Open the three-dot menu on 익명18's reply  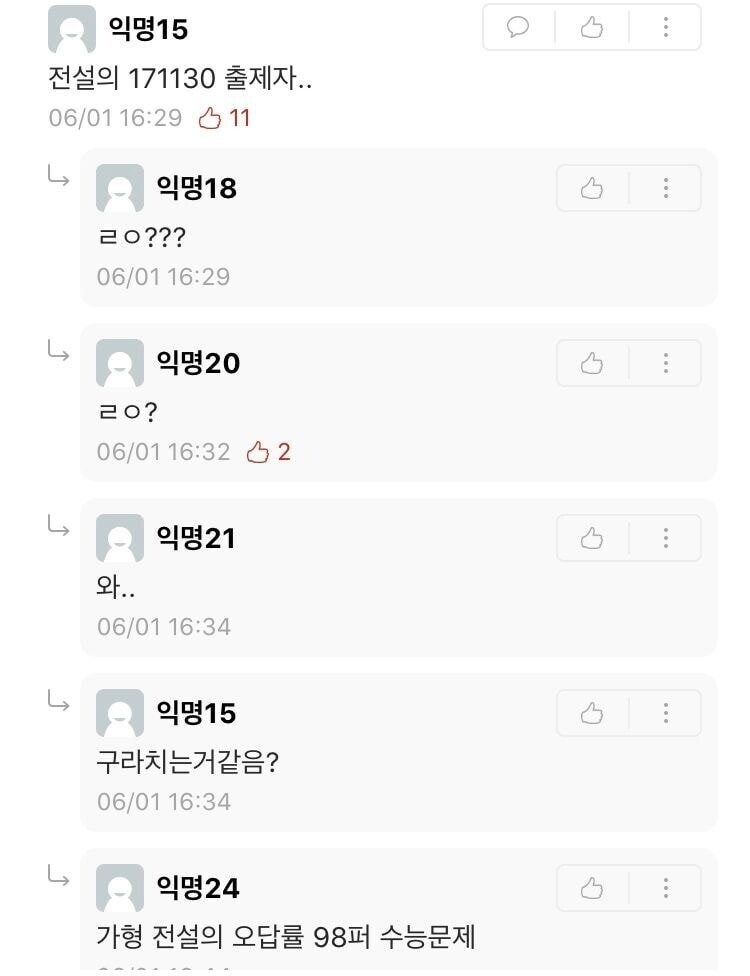665,187
